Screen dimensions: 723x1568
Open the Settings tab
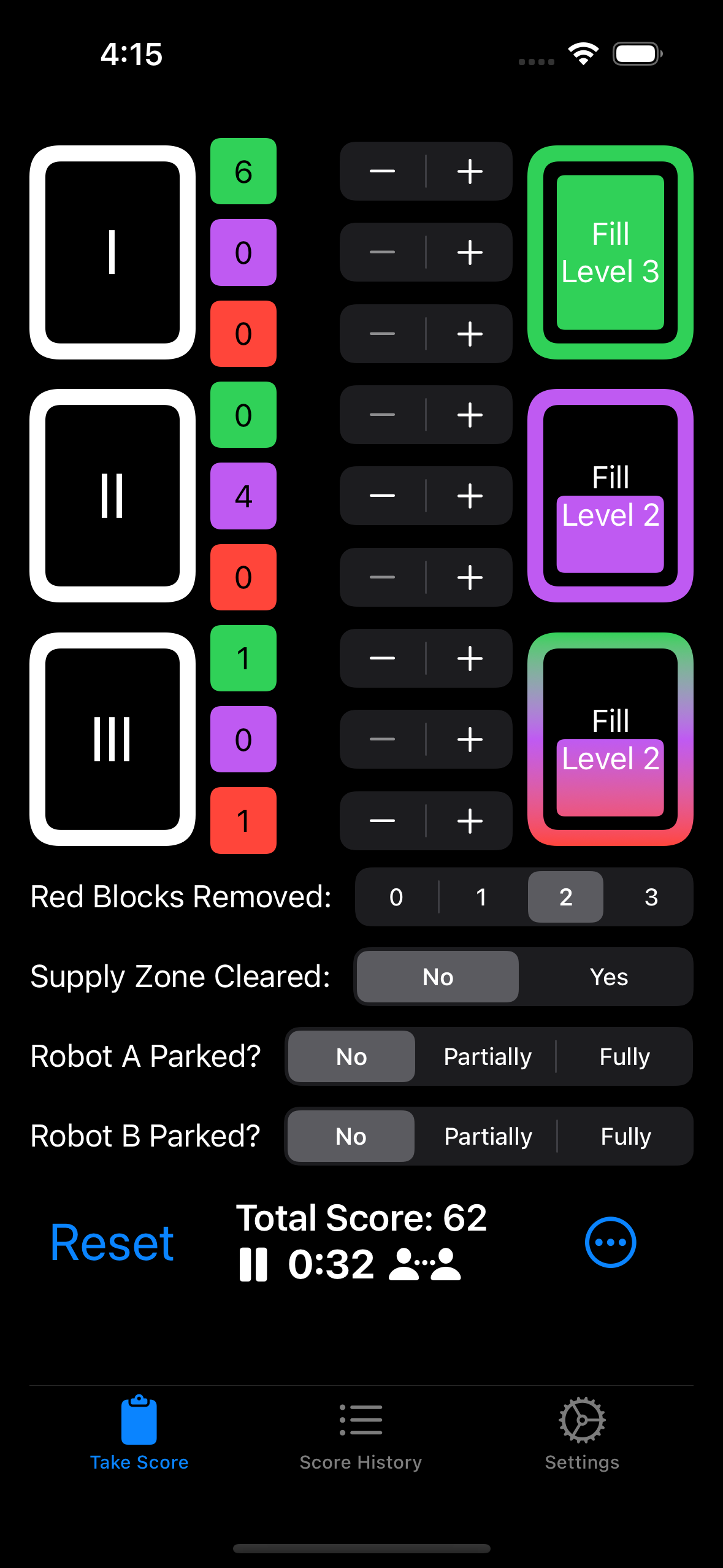coord(581,1435)
